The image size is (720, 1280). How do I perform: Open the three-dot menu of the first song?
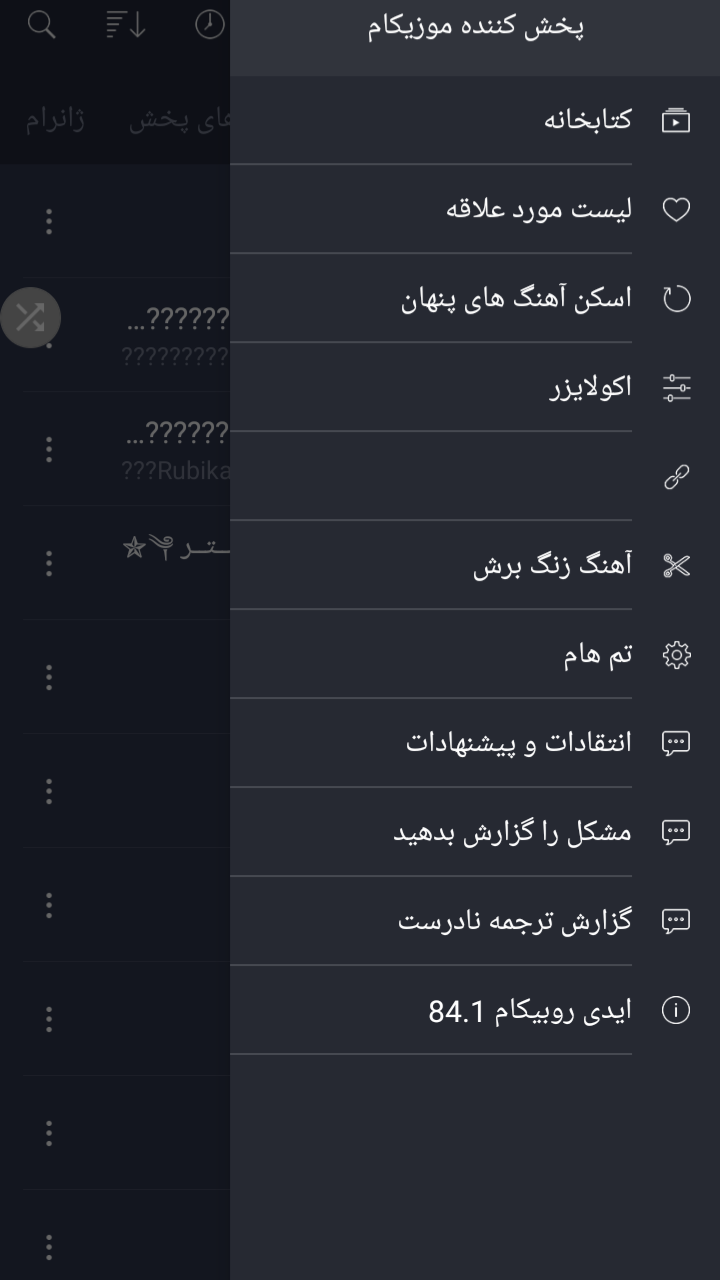[48, 222]
